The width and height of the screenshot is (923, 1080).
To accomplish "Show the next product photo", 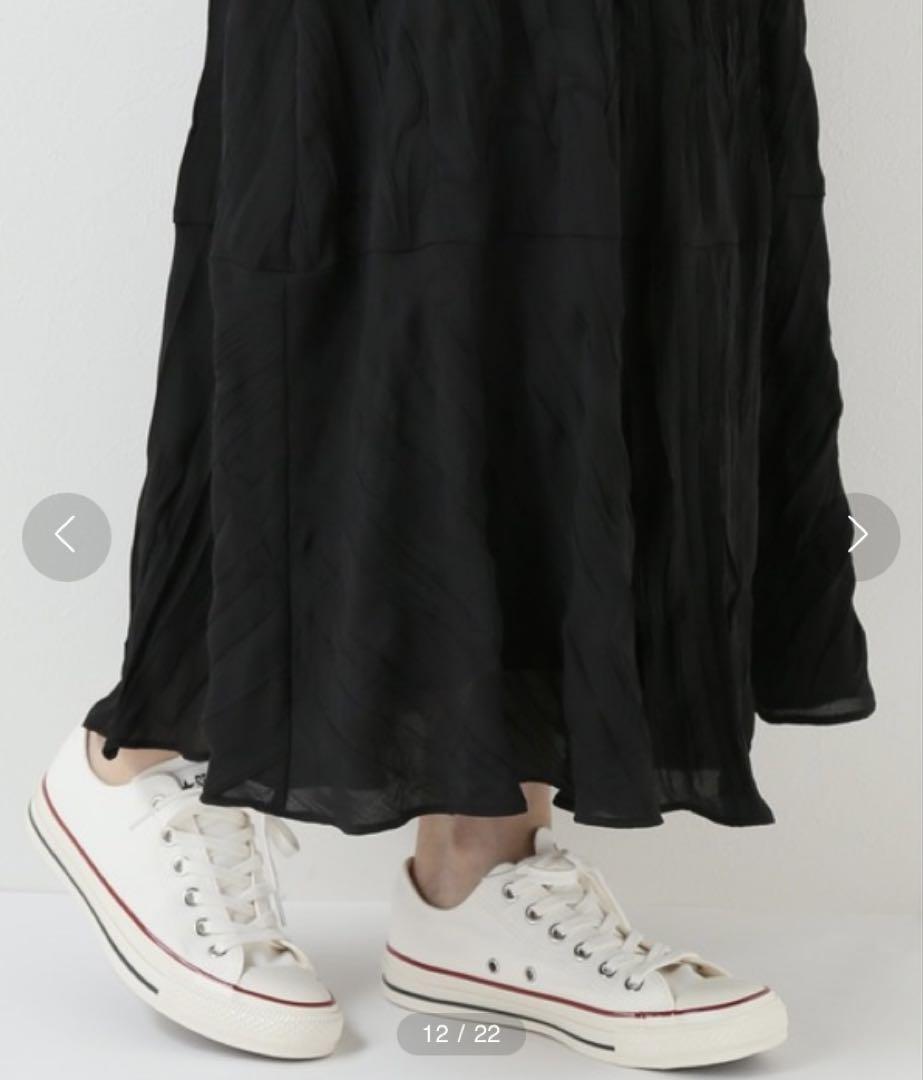I will [859, 536].
